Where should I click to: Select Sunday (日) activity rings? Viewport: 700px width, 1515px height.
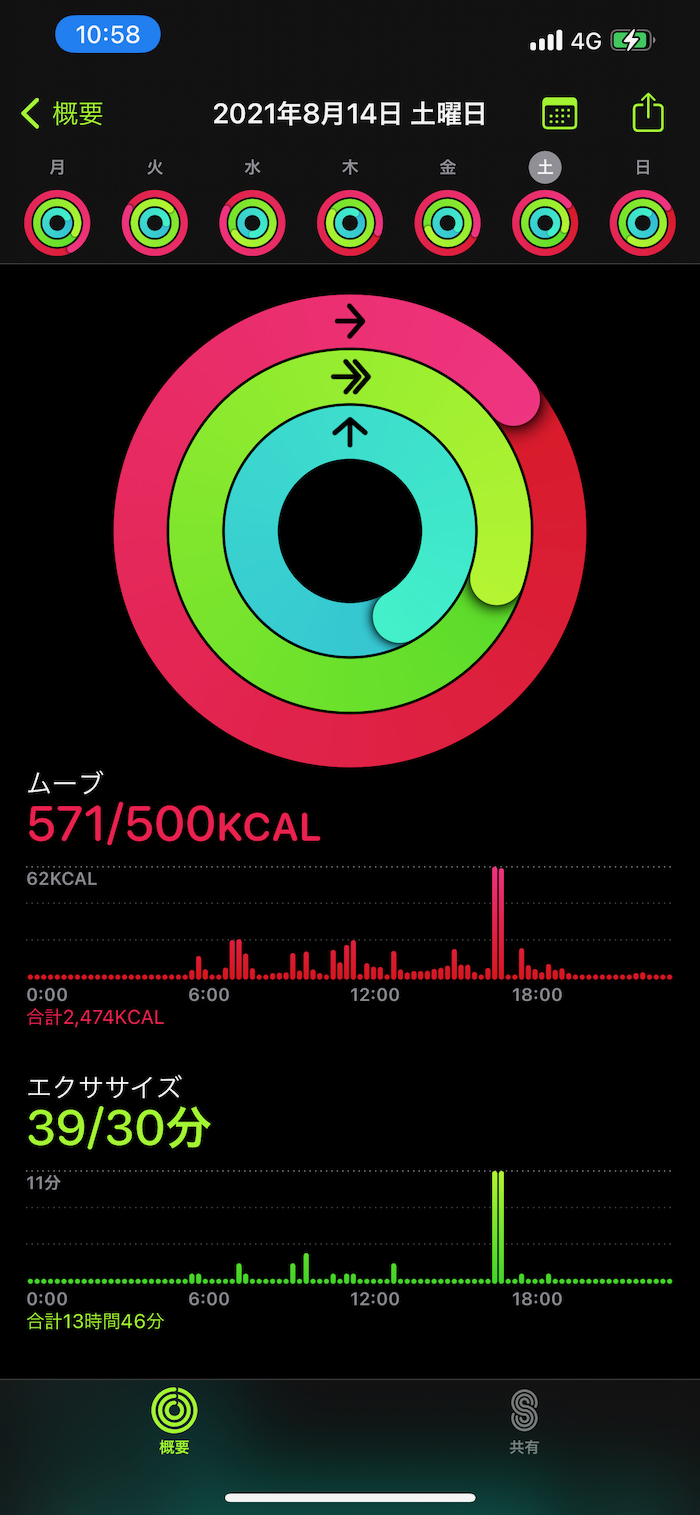tap(642, 222)
